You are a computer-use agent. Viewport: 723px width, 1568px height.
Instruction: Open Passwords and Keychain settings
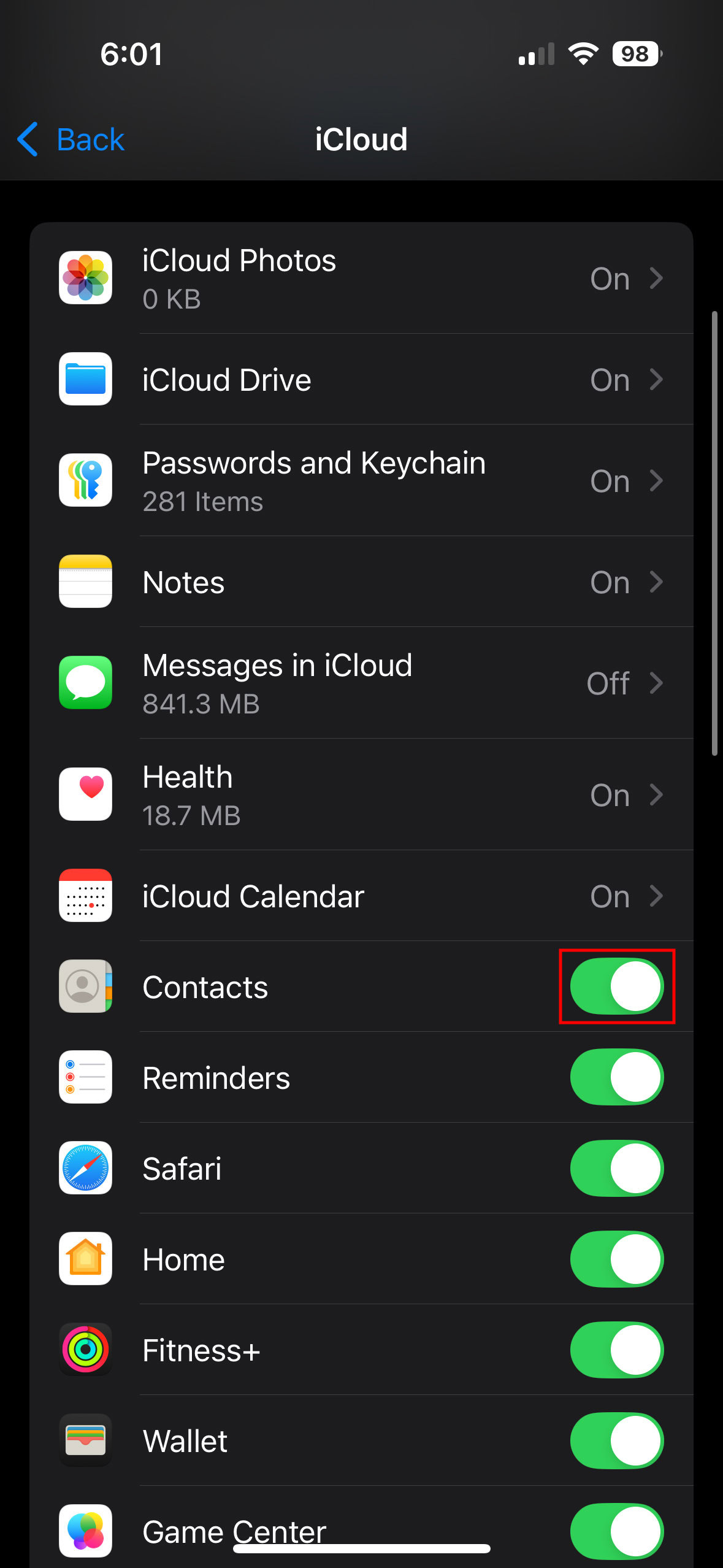pyautogui.click(x=361, y=481)
